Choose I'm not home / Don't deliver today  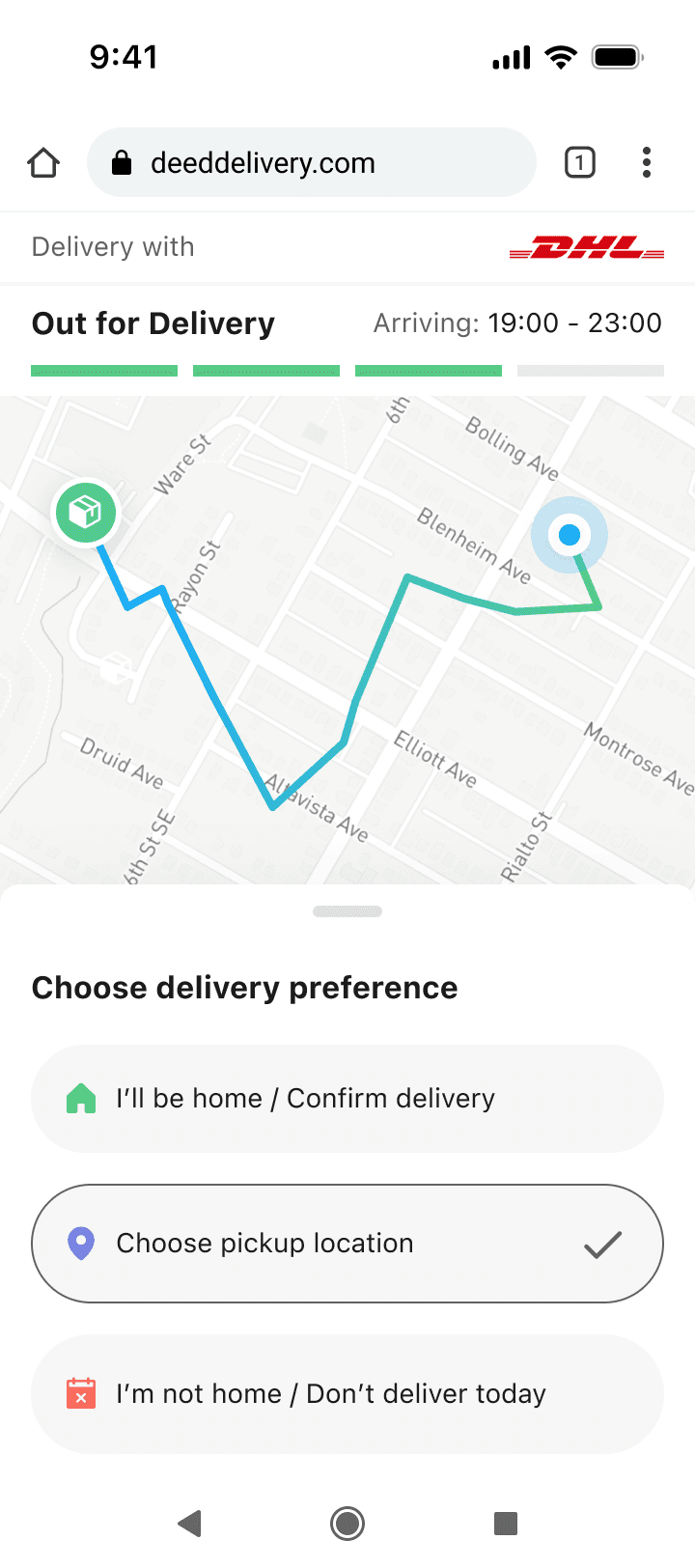pos(347,1394)
